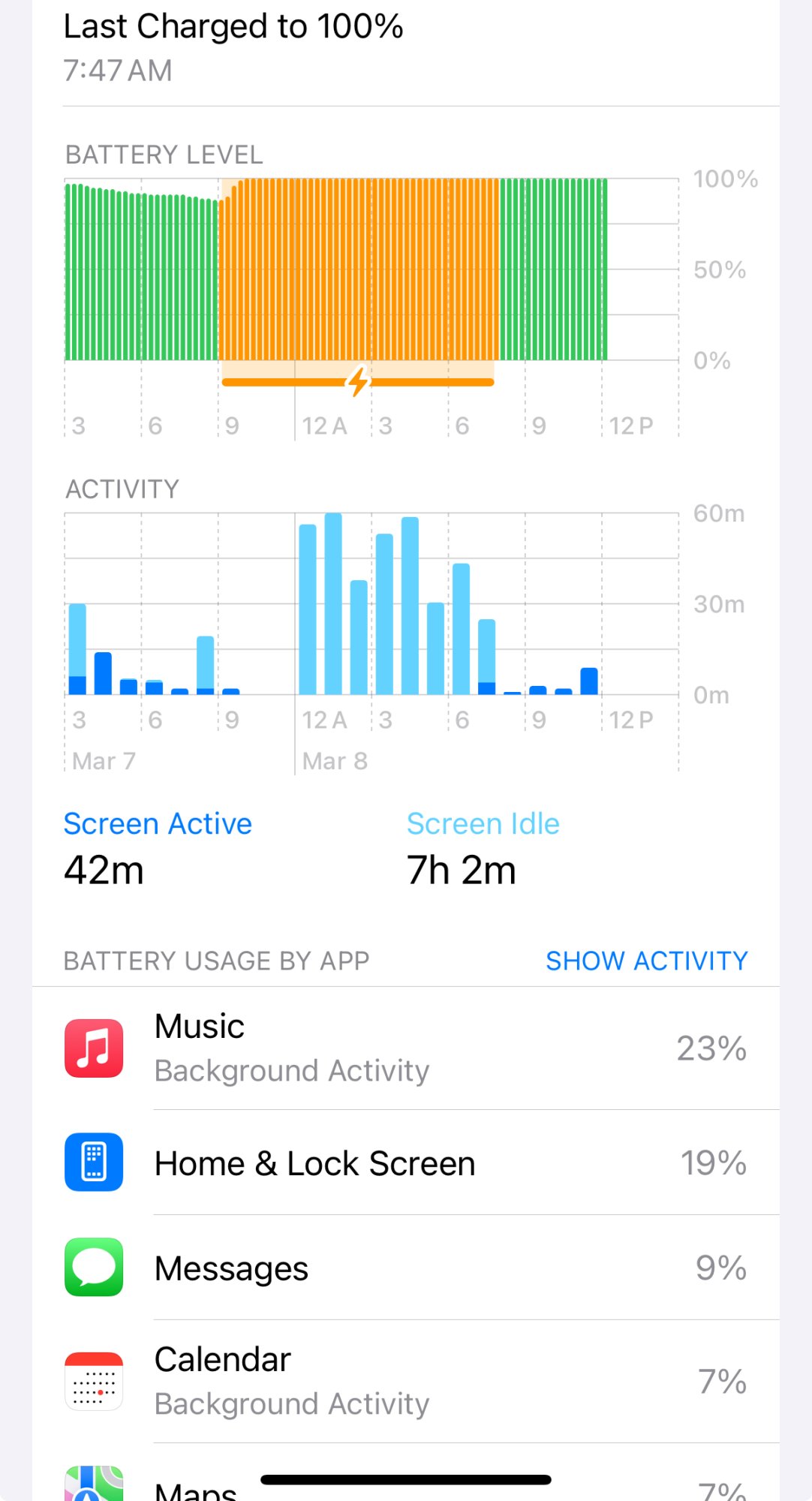Select the Music battery usage row

pos(405,1048)
